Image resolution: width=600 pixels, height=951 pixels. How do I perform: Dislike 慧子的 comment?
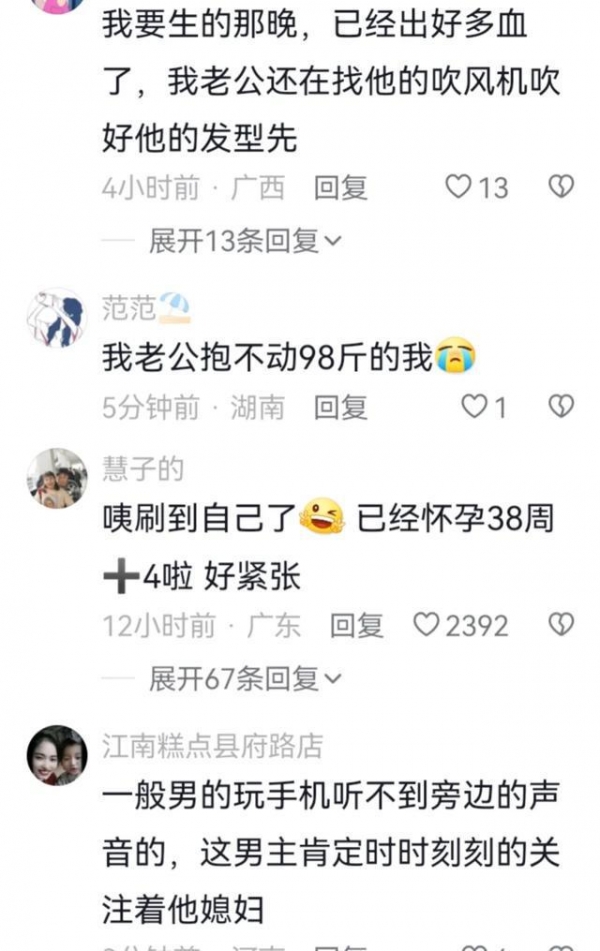[561, 626]
